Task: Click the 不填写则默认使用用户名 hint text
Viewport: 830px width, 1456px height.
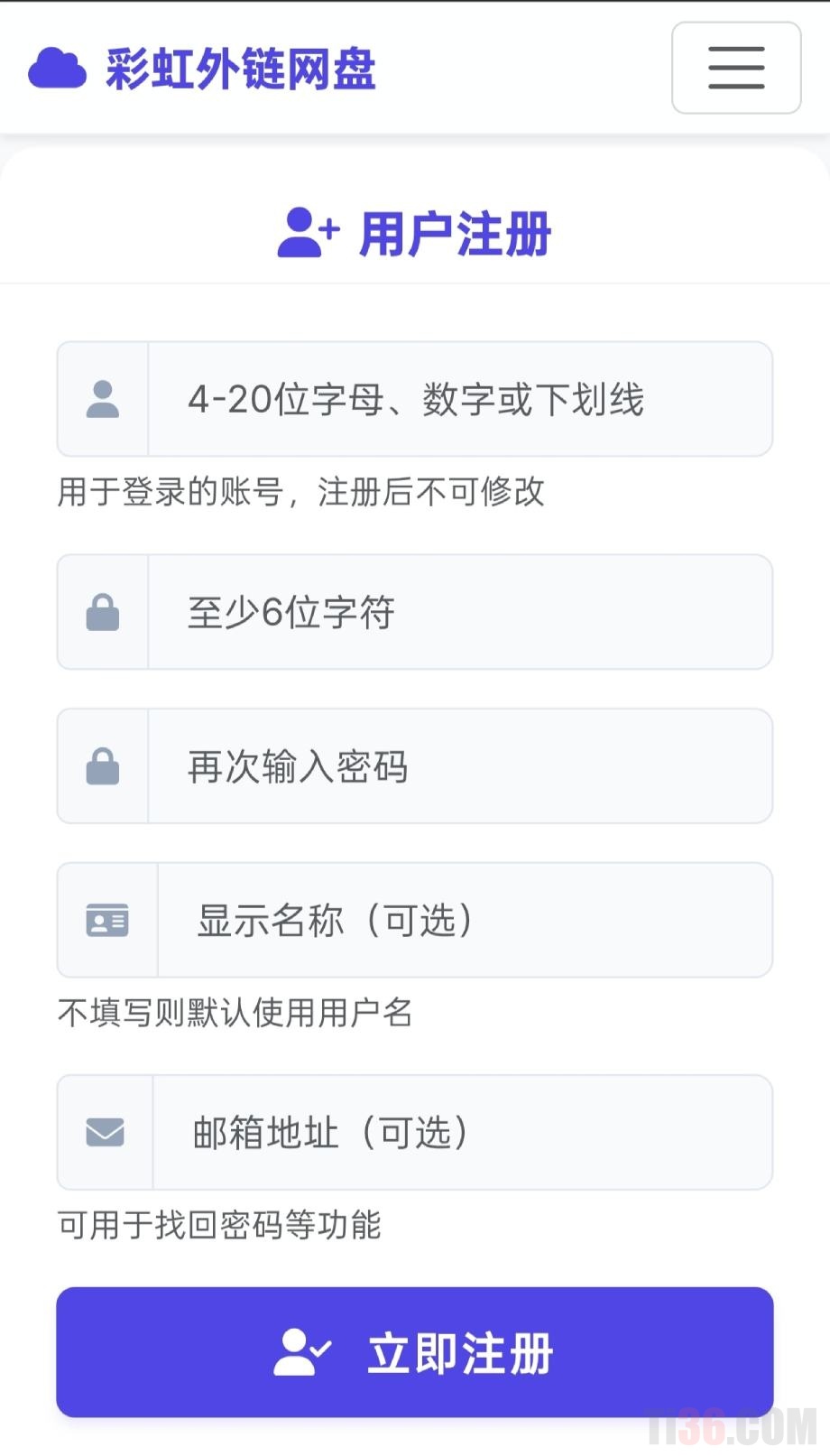Action: [233, 1013]
